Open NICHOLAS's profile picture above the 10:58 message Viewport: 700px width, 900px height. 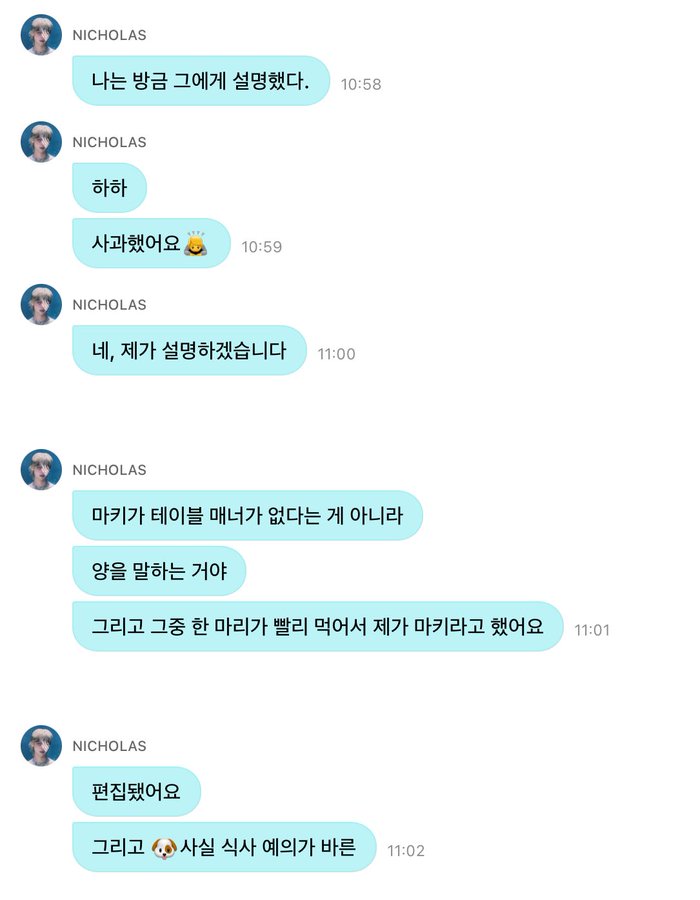(41, 35)
